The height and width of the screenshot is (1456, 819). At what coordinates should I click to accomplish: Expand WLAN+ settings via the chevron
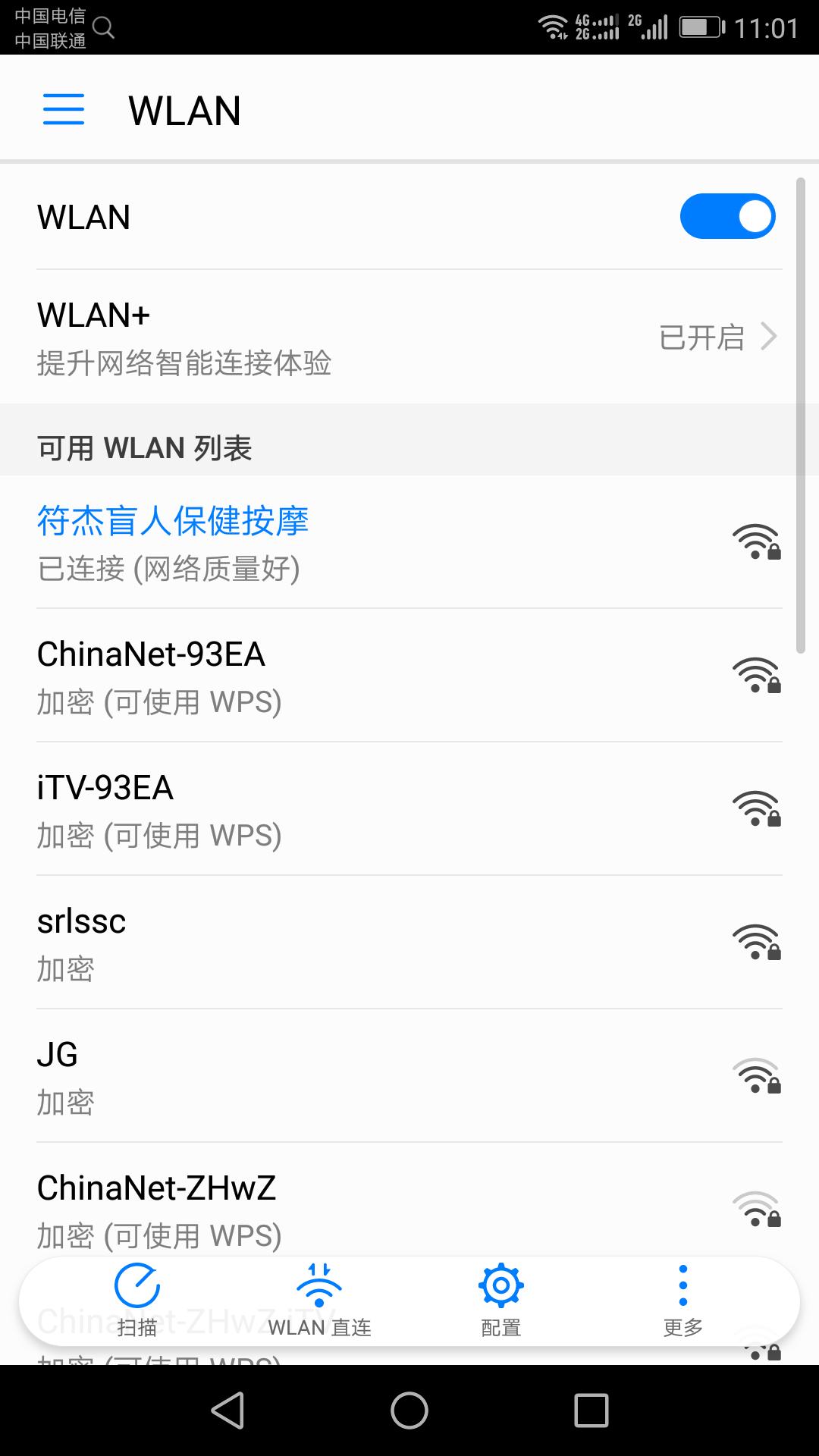coord(769,336)
